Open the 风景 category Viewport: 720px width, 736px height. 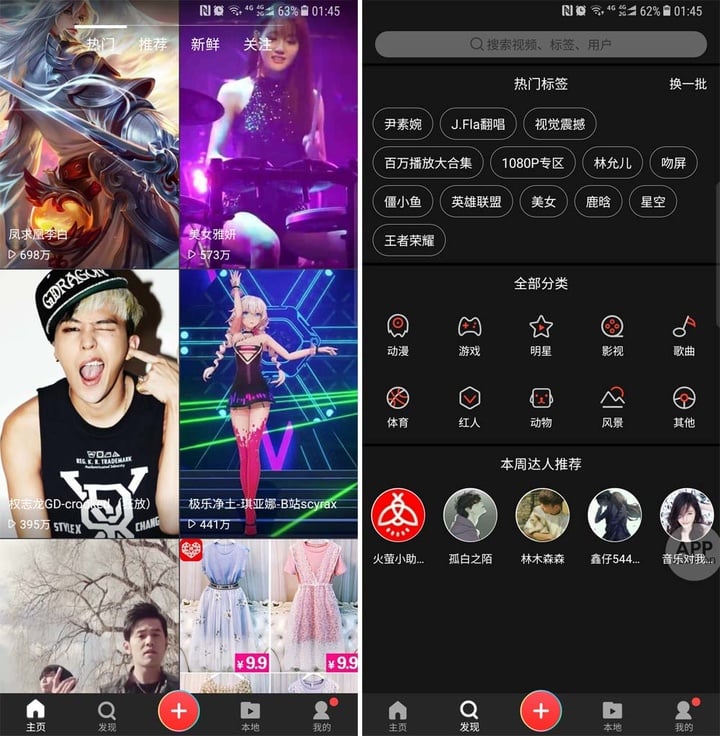[612, 407]
